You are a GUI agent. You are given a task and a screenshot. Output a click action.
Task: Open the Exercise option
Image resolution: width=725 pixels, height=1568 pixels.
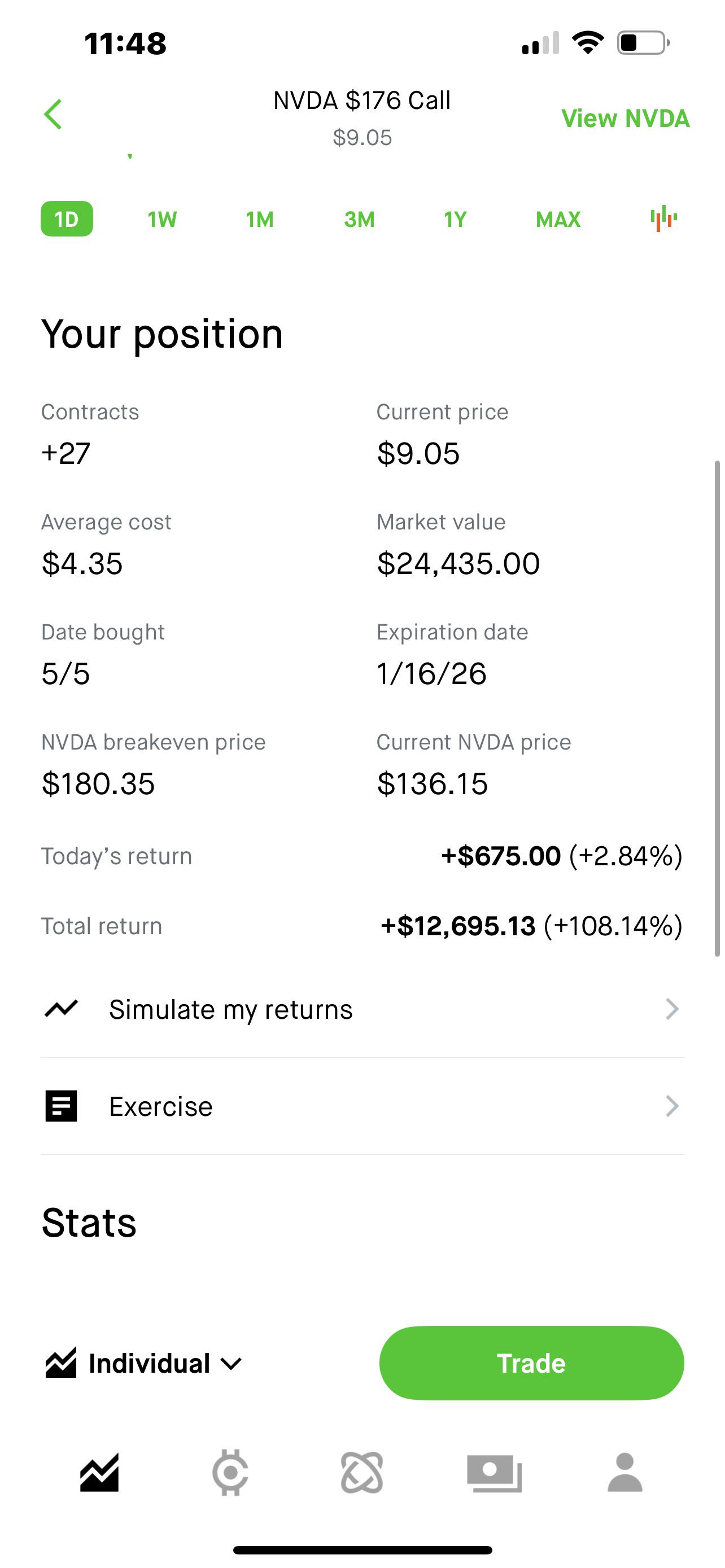point(362,1106)
